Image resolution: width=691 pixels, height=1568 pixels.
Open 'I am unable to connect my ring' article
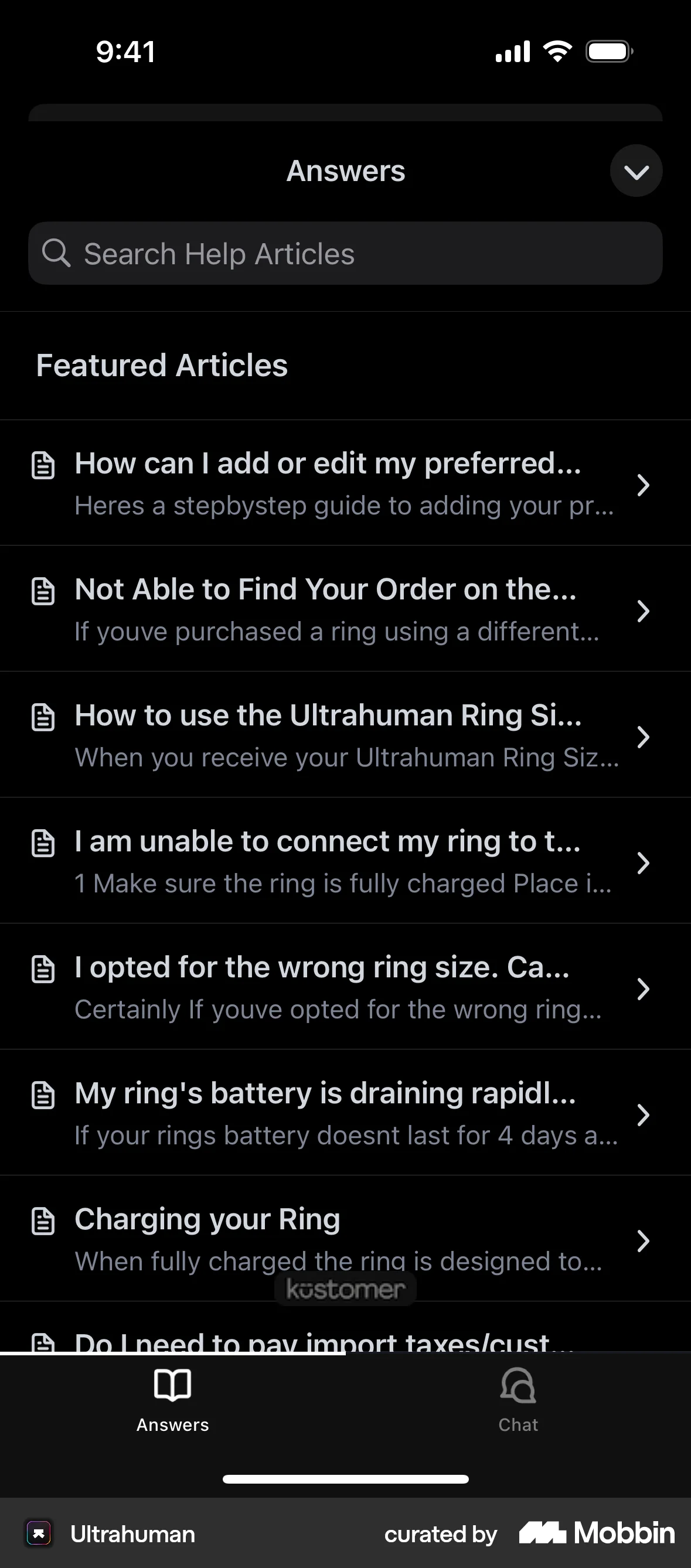point(345,861)
